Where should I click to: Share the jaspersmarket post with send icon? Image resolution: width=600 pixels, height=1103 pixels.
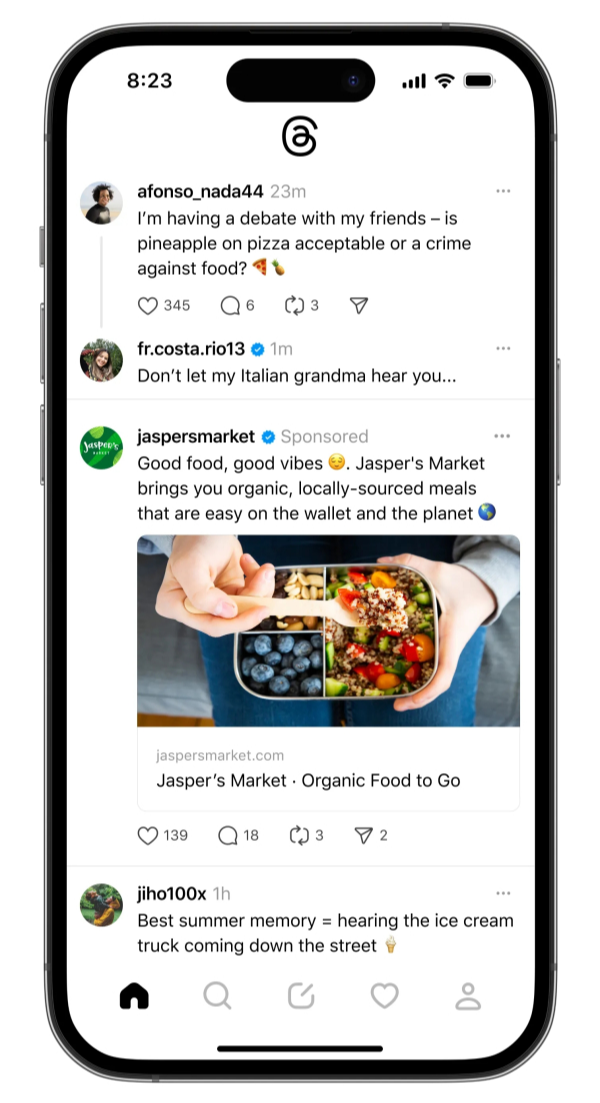click(x=363, y=835)
